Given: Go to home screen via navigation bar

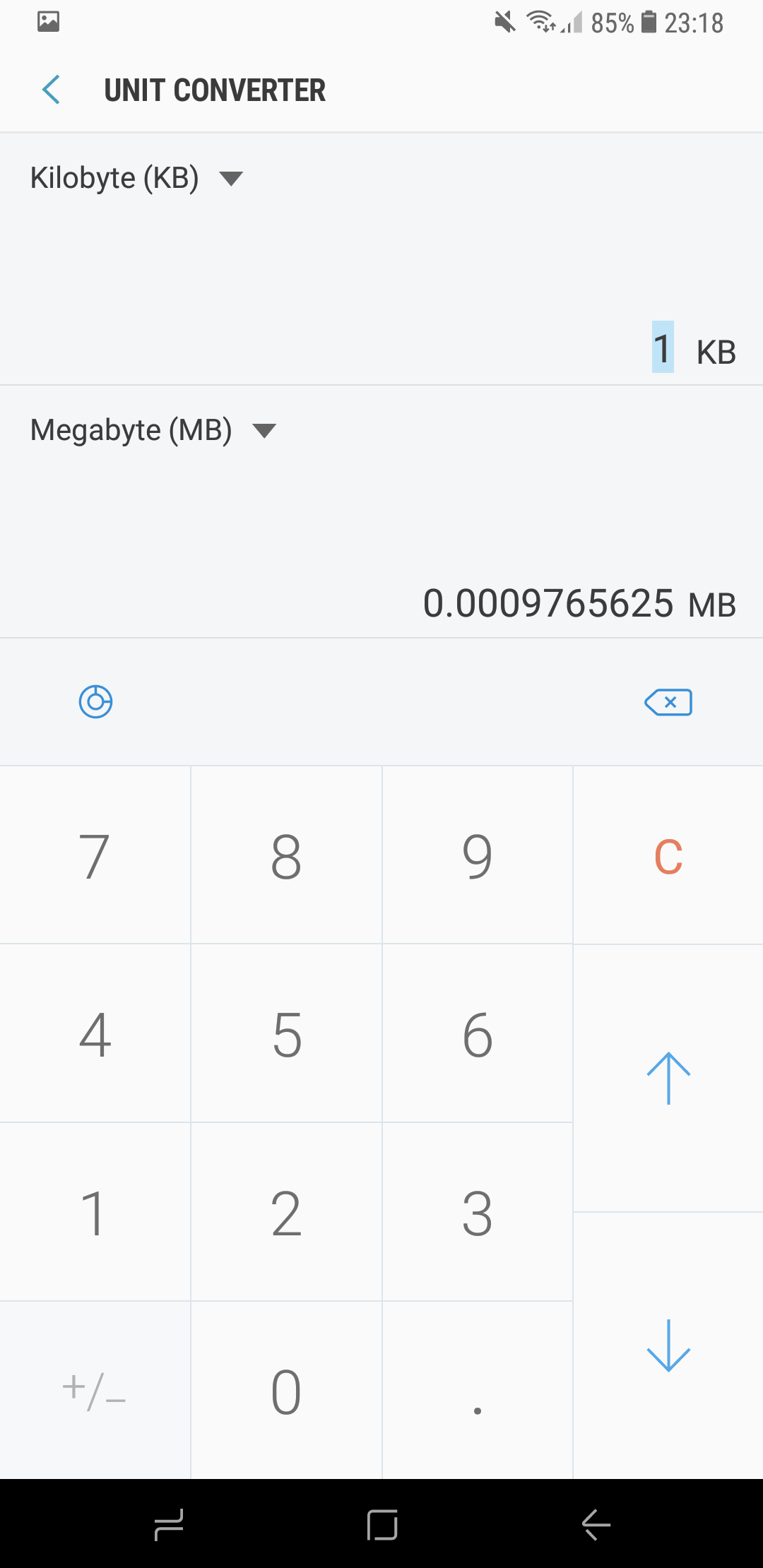Looking at the screenshot, I should click(x=382, y=1524).
